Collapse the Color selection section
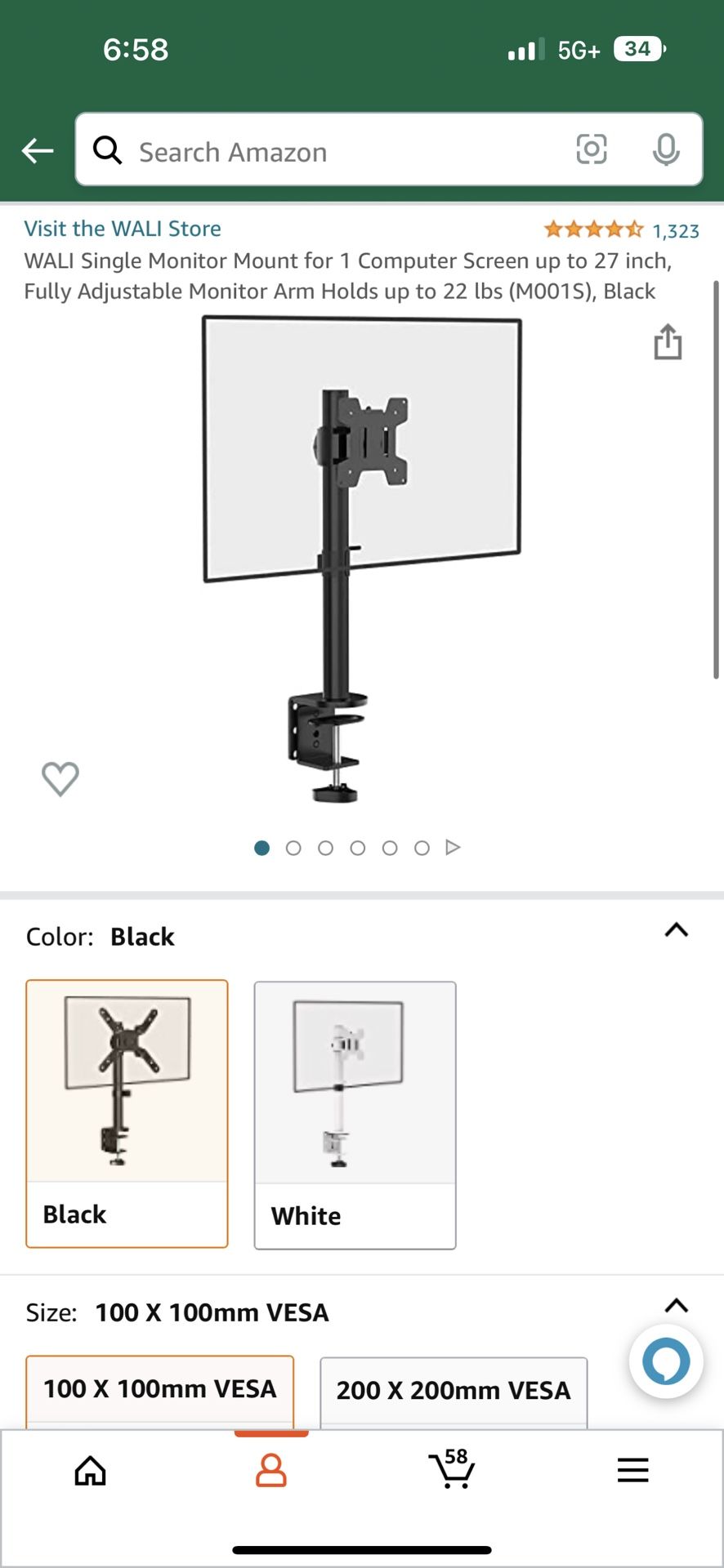This screenshot has width=724, height=1568. [676, 930]
